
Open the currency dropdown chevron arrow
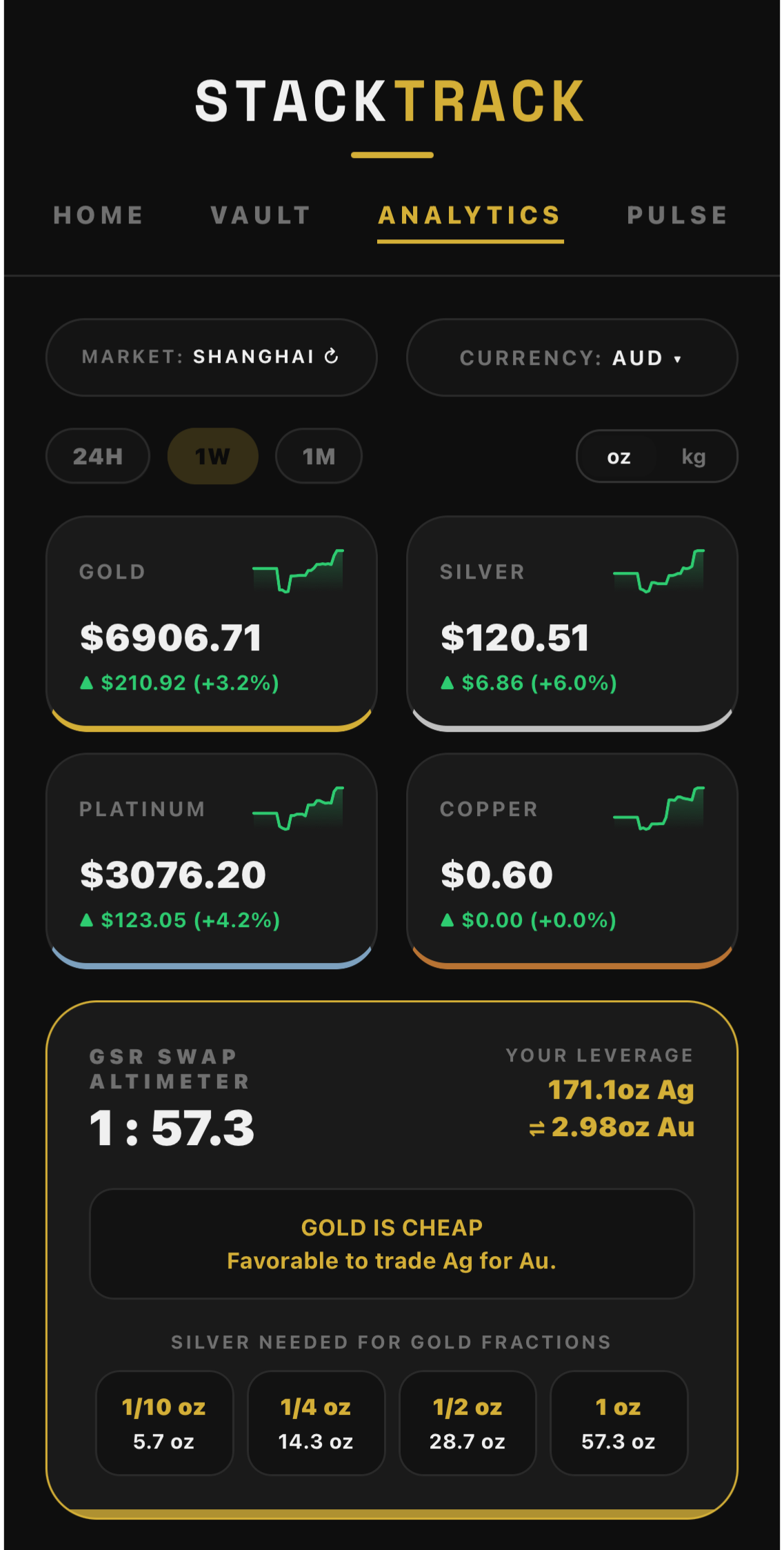(678, 359)
